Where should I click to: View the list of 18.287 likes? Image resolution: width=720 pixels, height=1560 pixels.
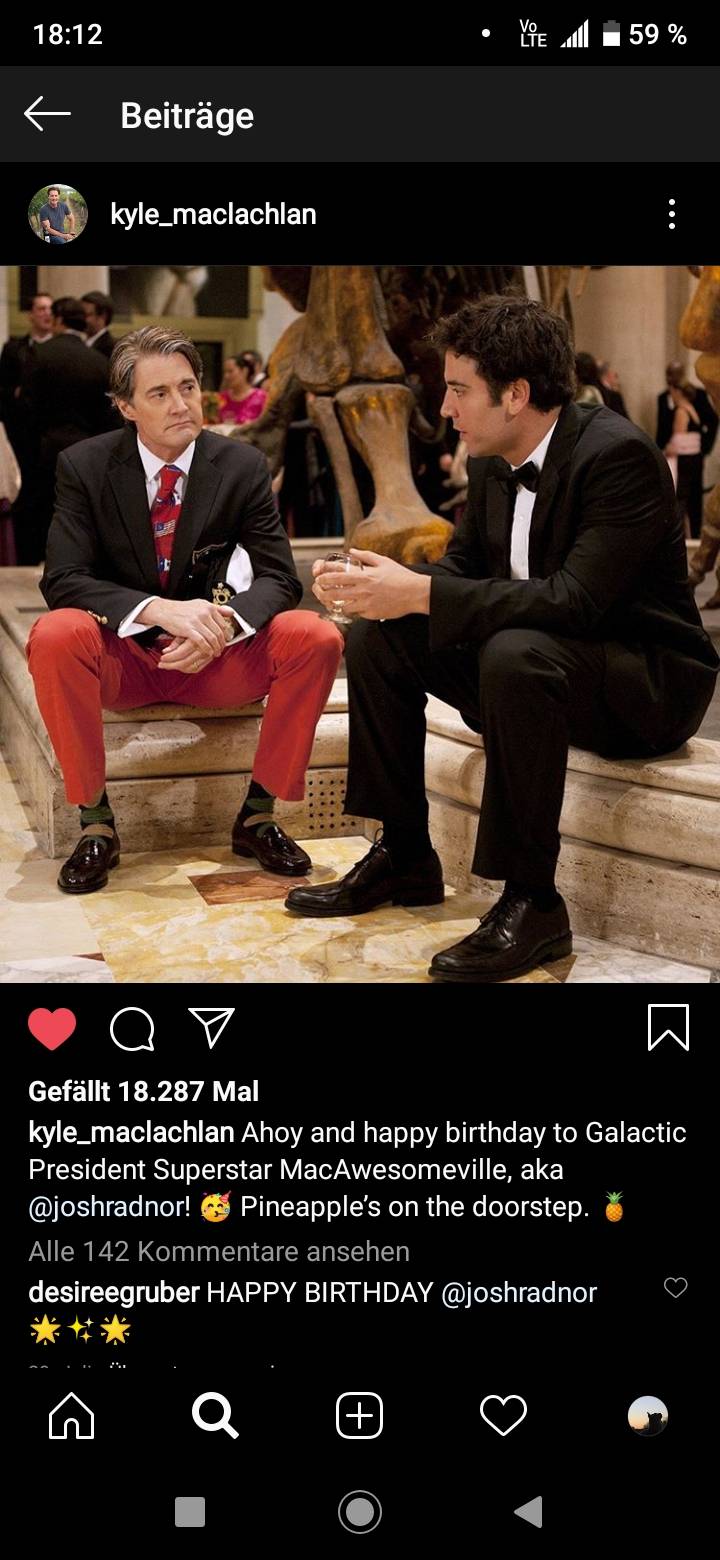[x=144, y=1091]
